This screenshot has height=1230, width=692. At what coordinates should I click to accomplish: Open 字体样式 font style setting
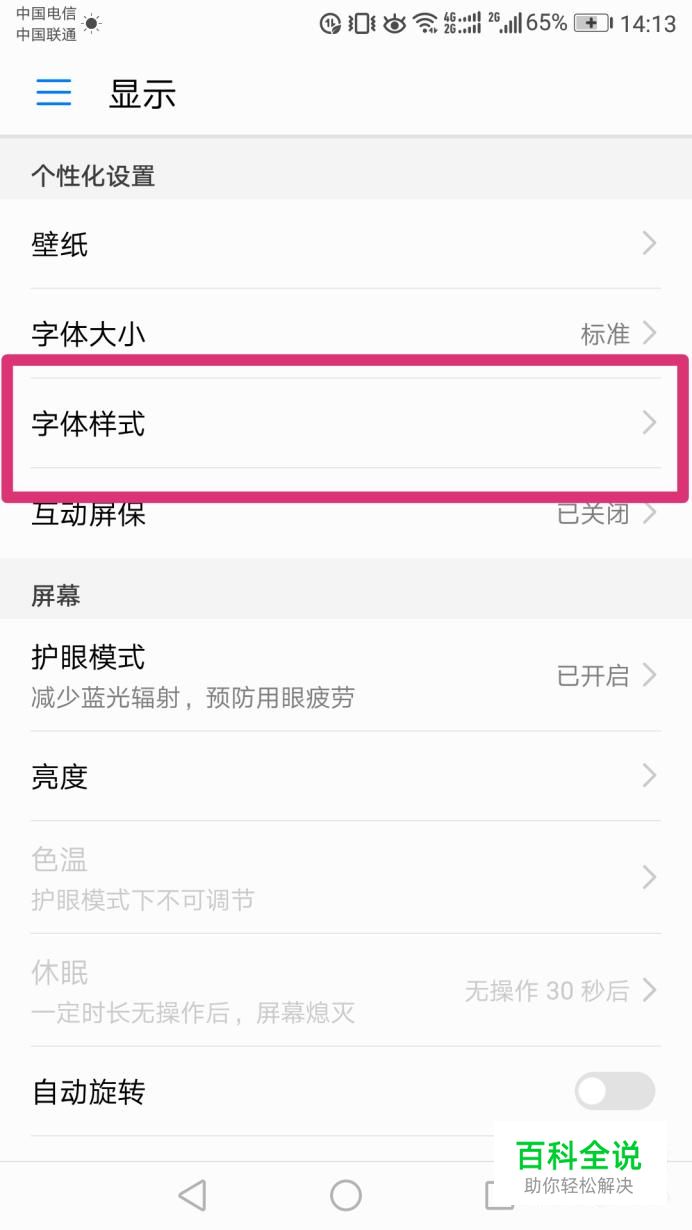point(345,424)
